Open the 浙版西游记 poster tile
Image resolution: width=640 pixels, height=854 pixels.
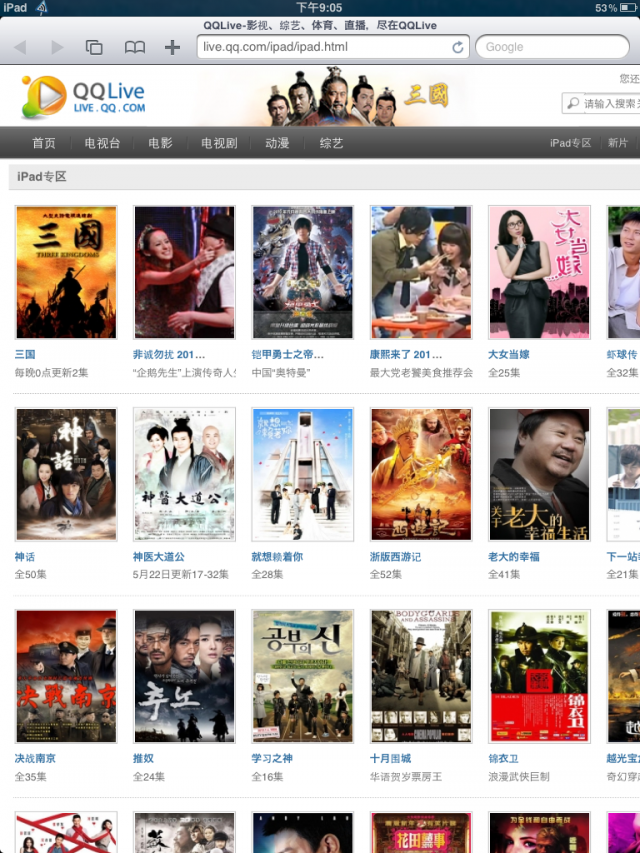point(421,474)
